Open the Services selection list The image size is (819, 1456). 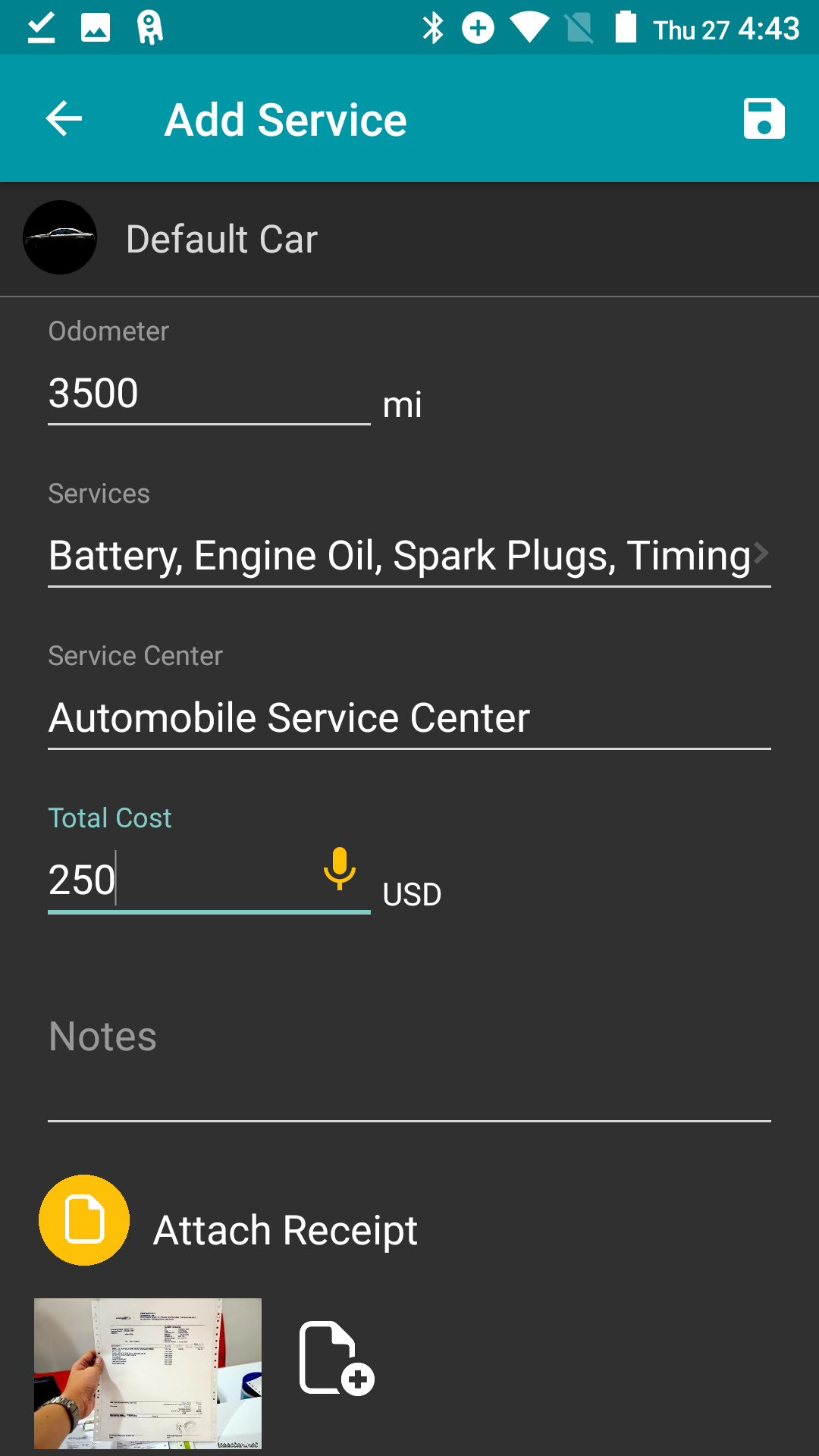[409, 556]
